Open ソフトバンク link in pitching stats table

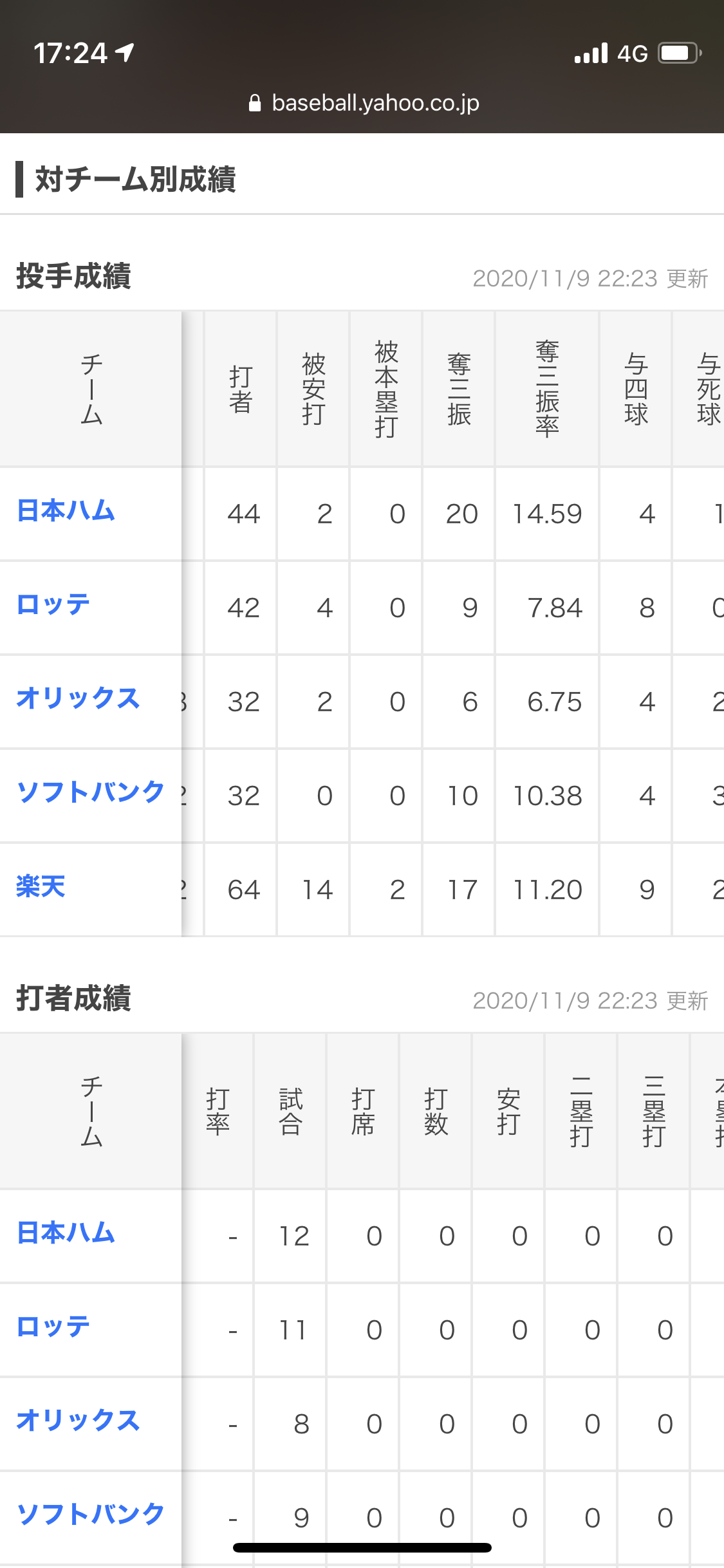pyautogui.click(x=91, y=792)
